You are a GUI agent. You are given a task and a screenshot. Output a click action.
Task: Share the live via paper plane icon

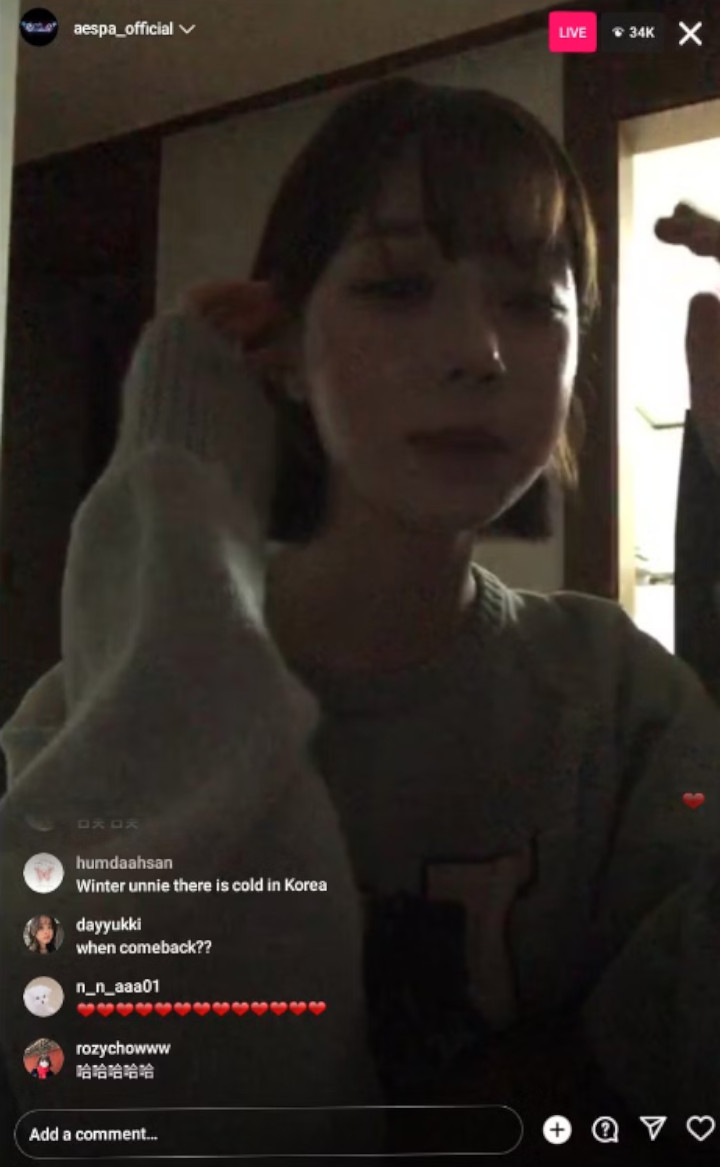click(x=653, y=1129)
